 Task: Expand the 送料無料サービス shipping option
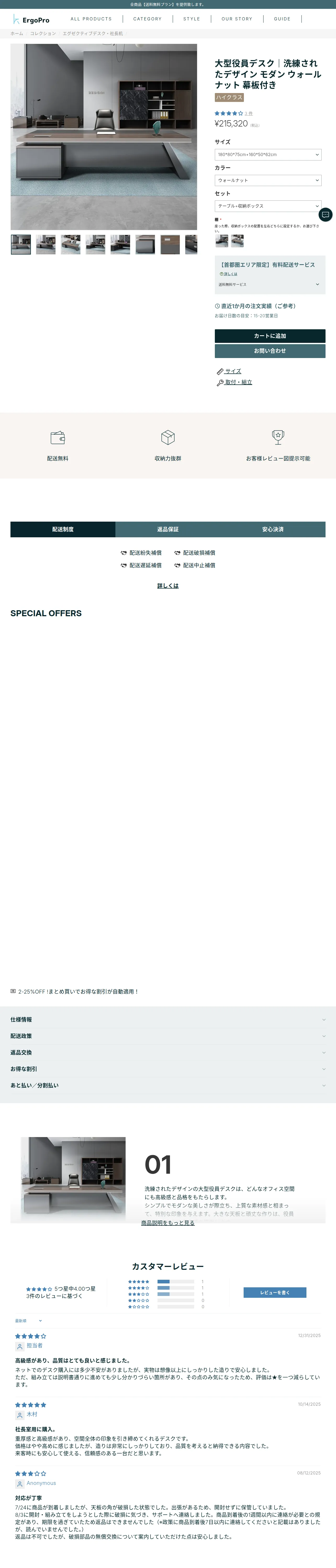point(268,284)
